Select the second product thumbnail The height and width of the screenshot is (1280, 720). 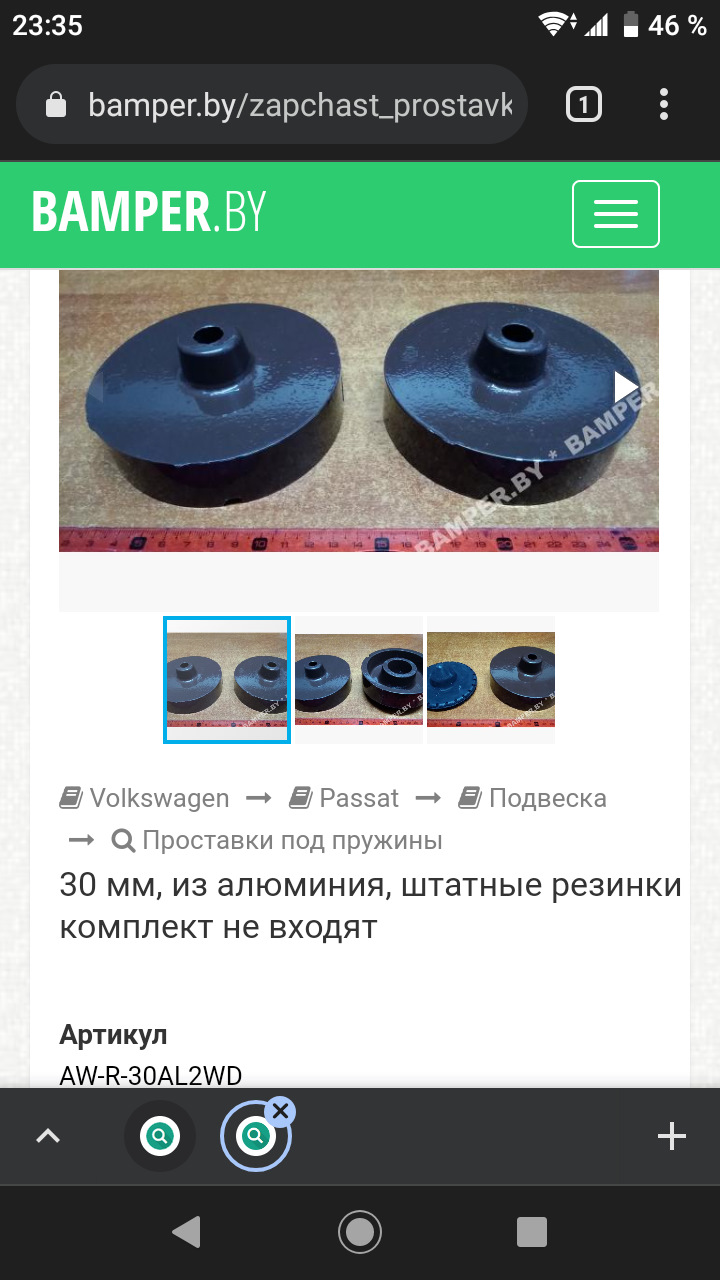pos(359,680)
